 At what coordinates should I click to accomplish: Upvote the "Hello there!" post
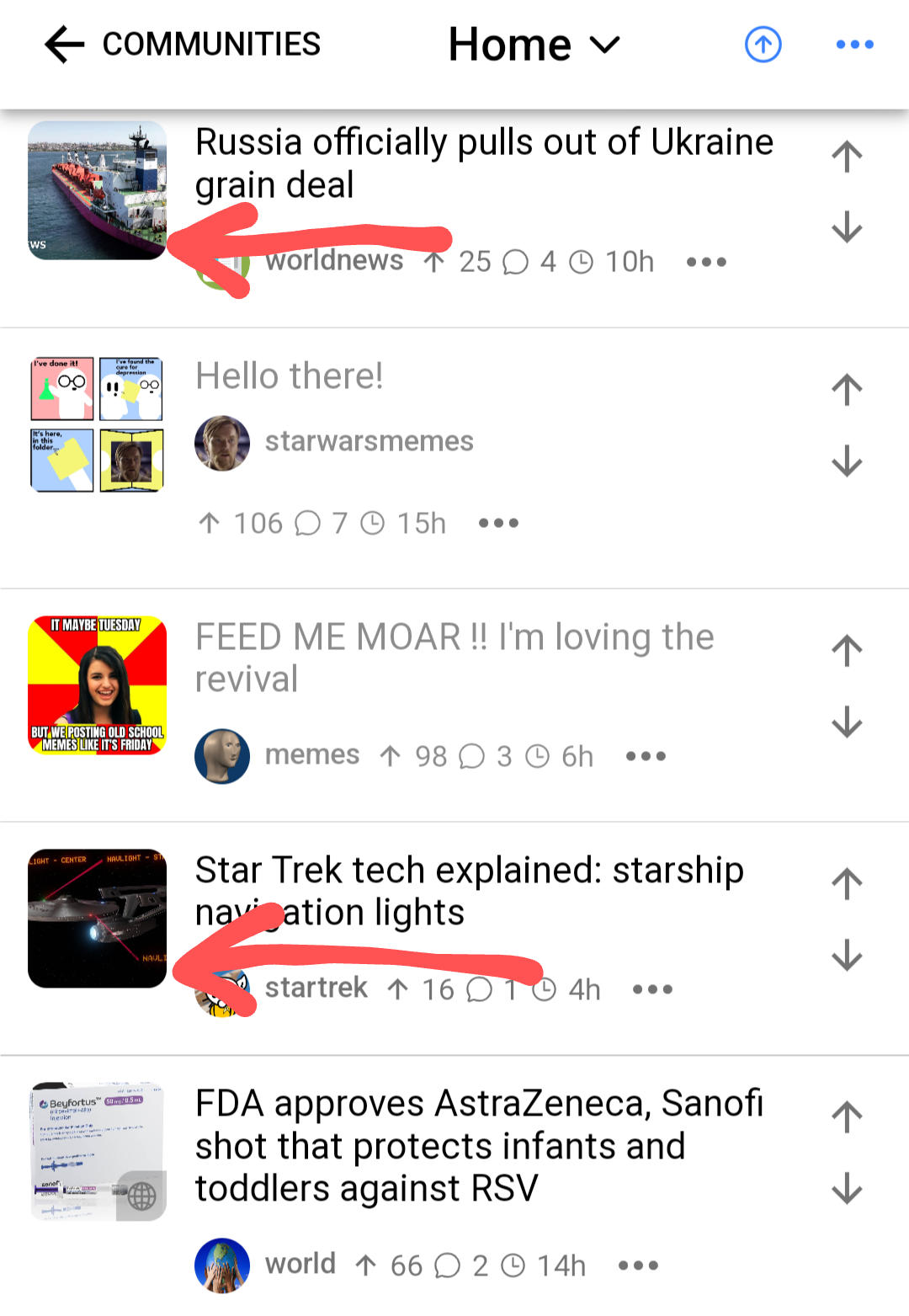847,390
